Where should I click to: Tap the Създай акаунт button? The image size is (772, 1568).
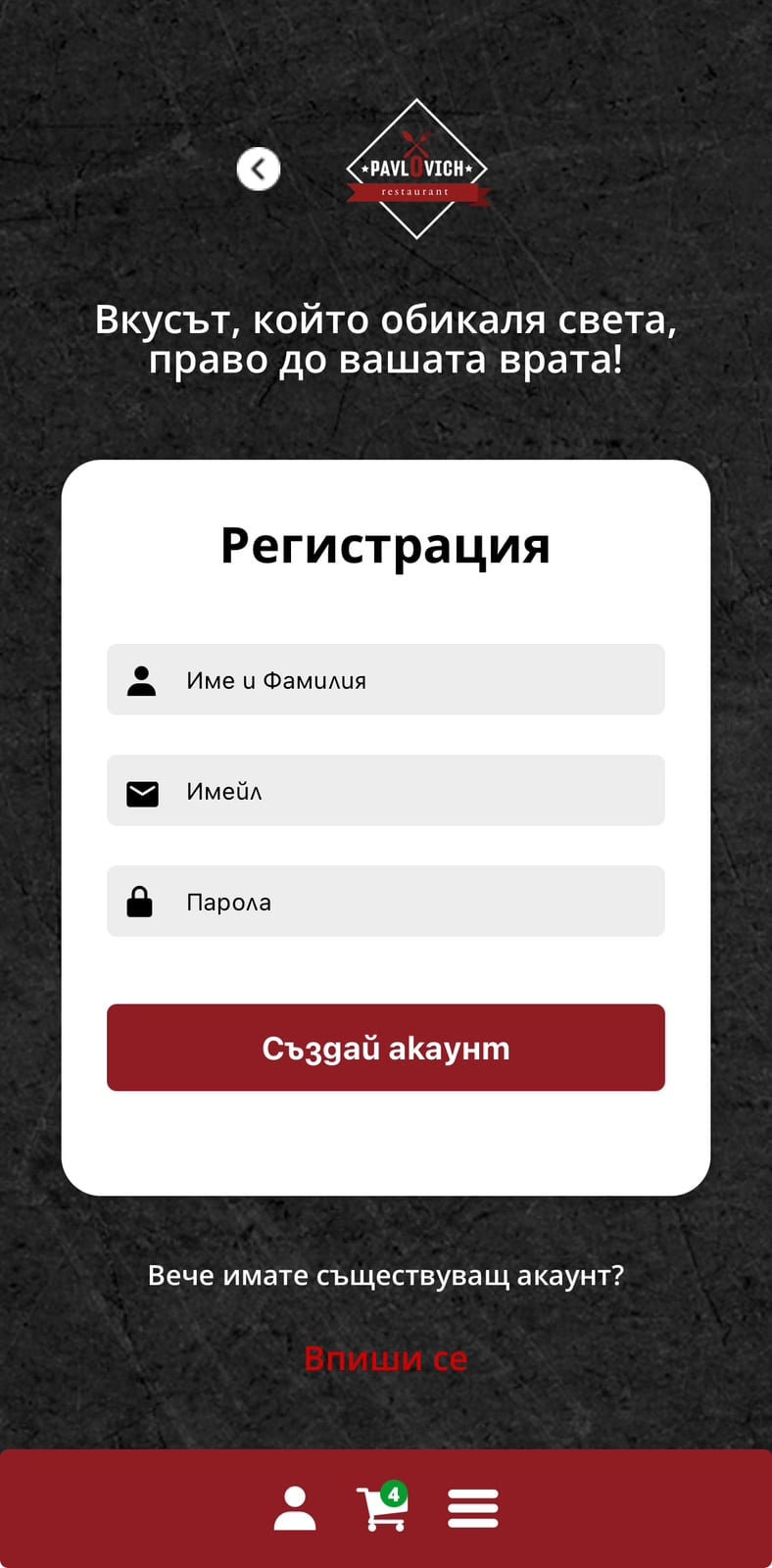385,1047
